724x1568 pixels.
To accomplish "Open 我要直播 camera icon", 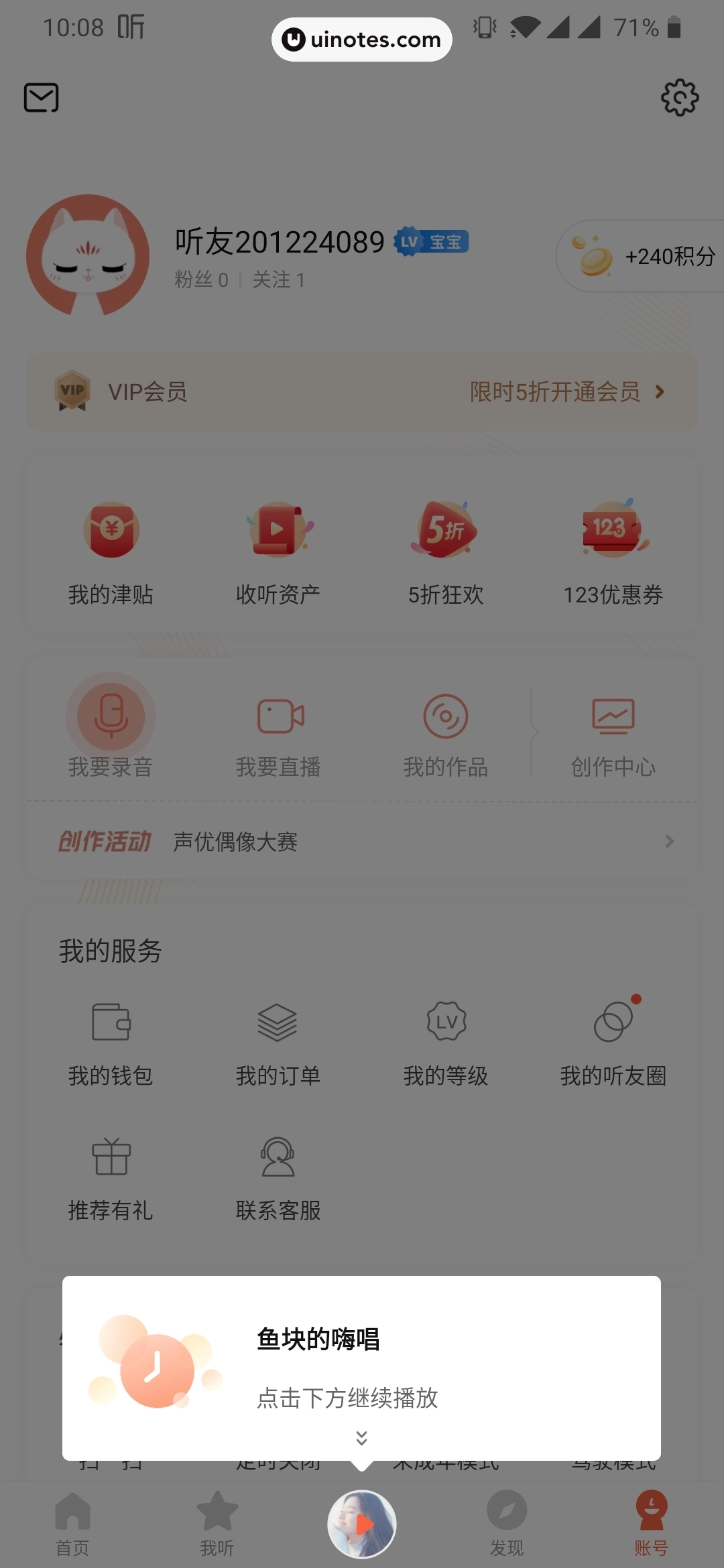I will 278,716.
